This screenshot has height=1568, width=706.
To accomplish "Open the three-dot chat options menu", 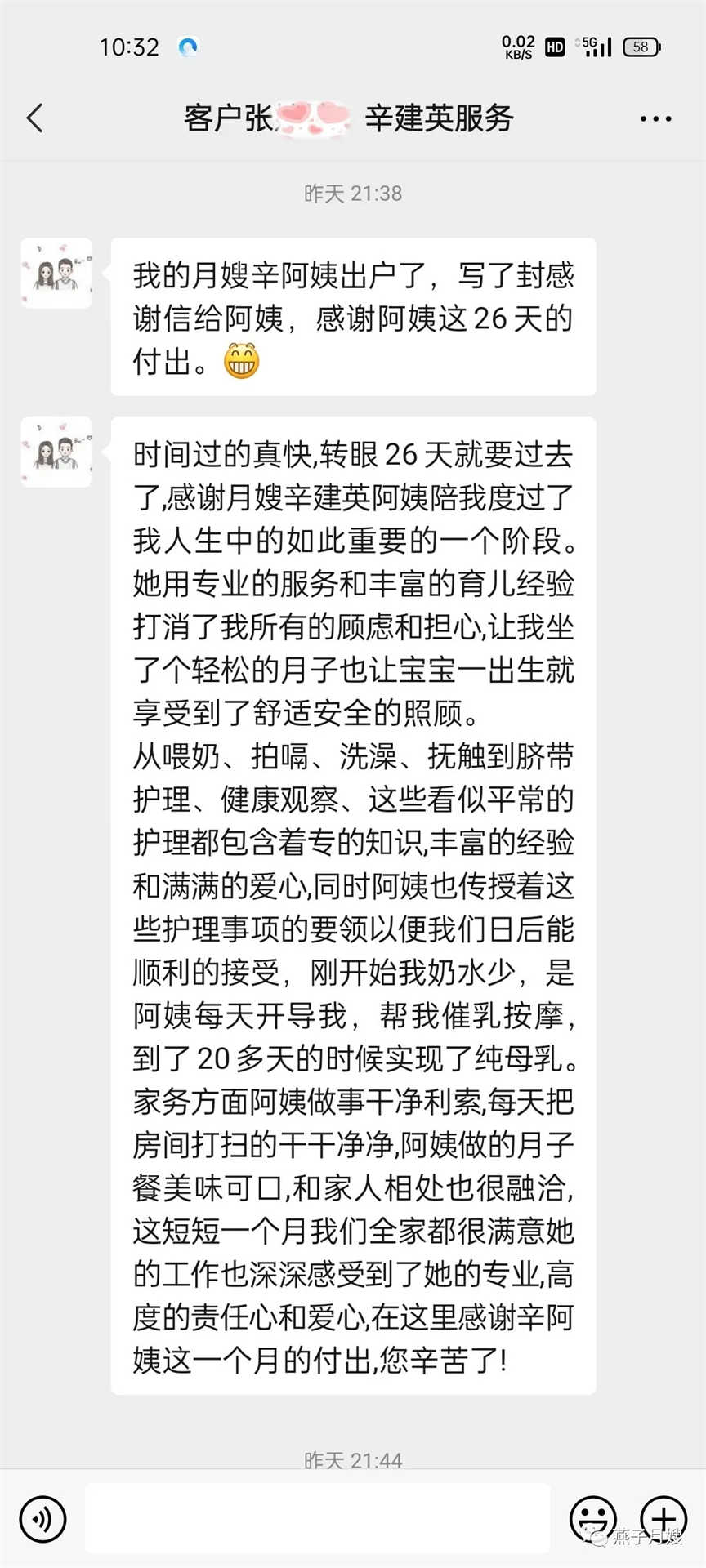I will (655, 119).
